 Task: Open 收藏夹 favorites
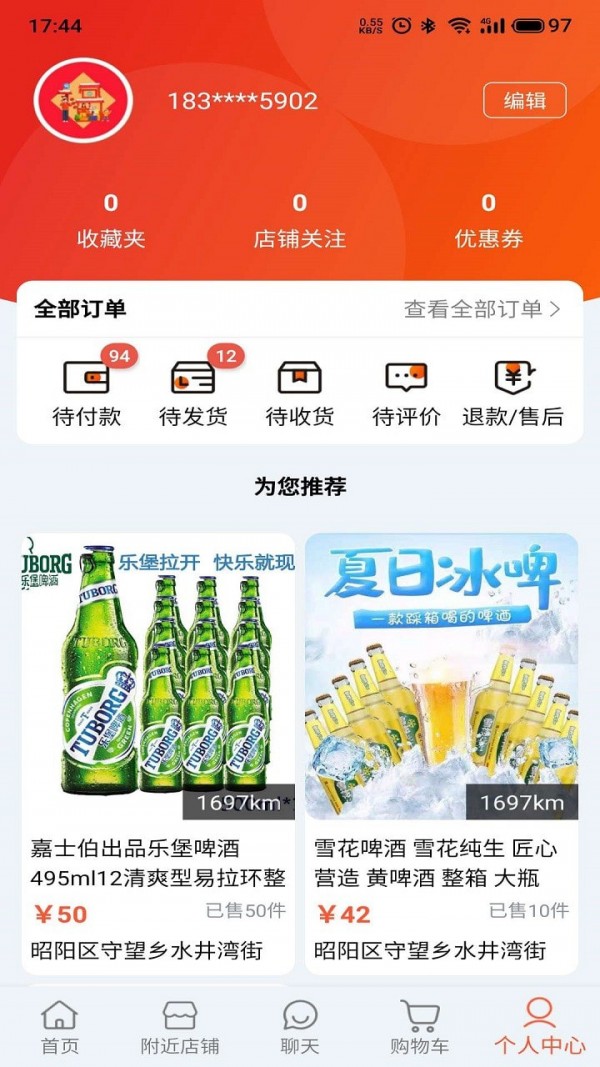pyautogui.click(x=111, y=221)
